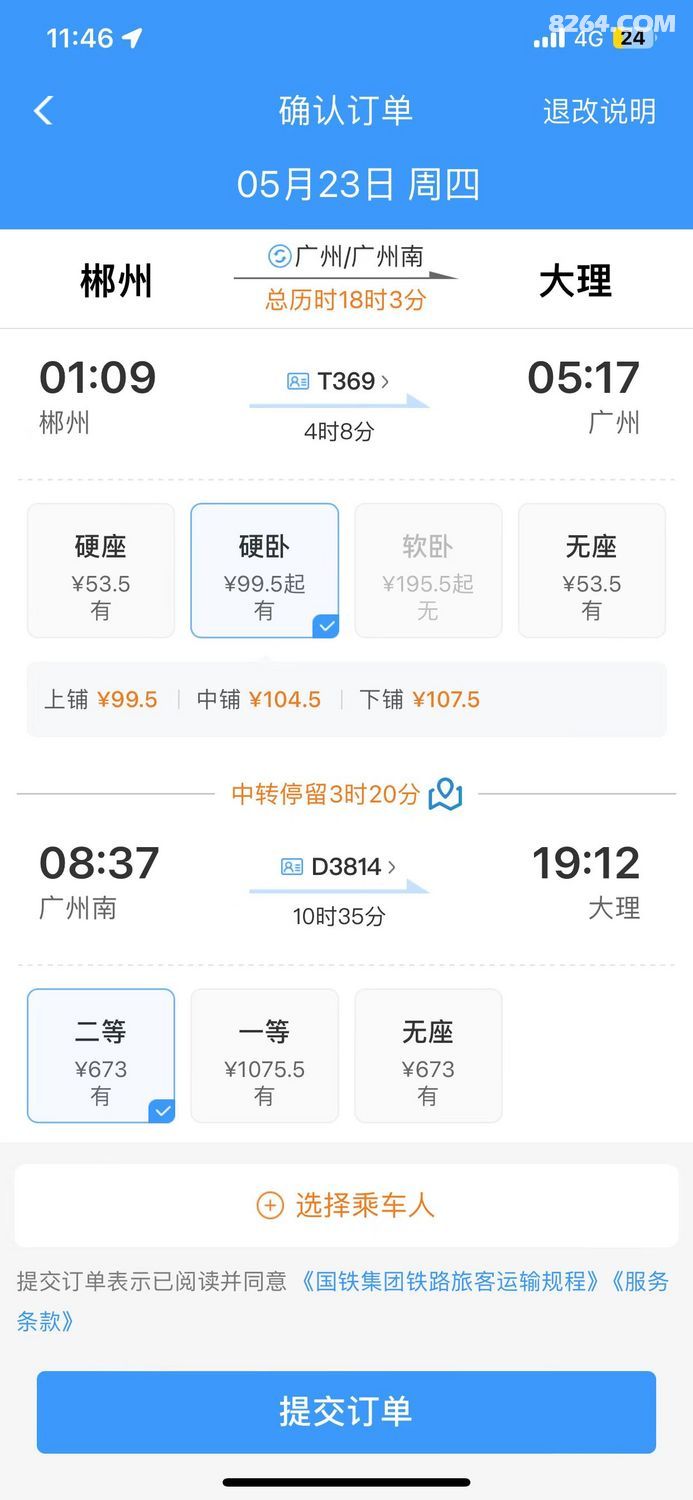This screenshot has width=693, height=1500.
Task: Choose 无座 ¥53.5 option for T369
Action: (592, 571)
